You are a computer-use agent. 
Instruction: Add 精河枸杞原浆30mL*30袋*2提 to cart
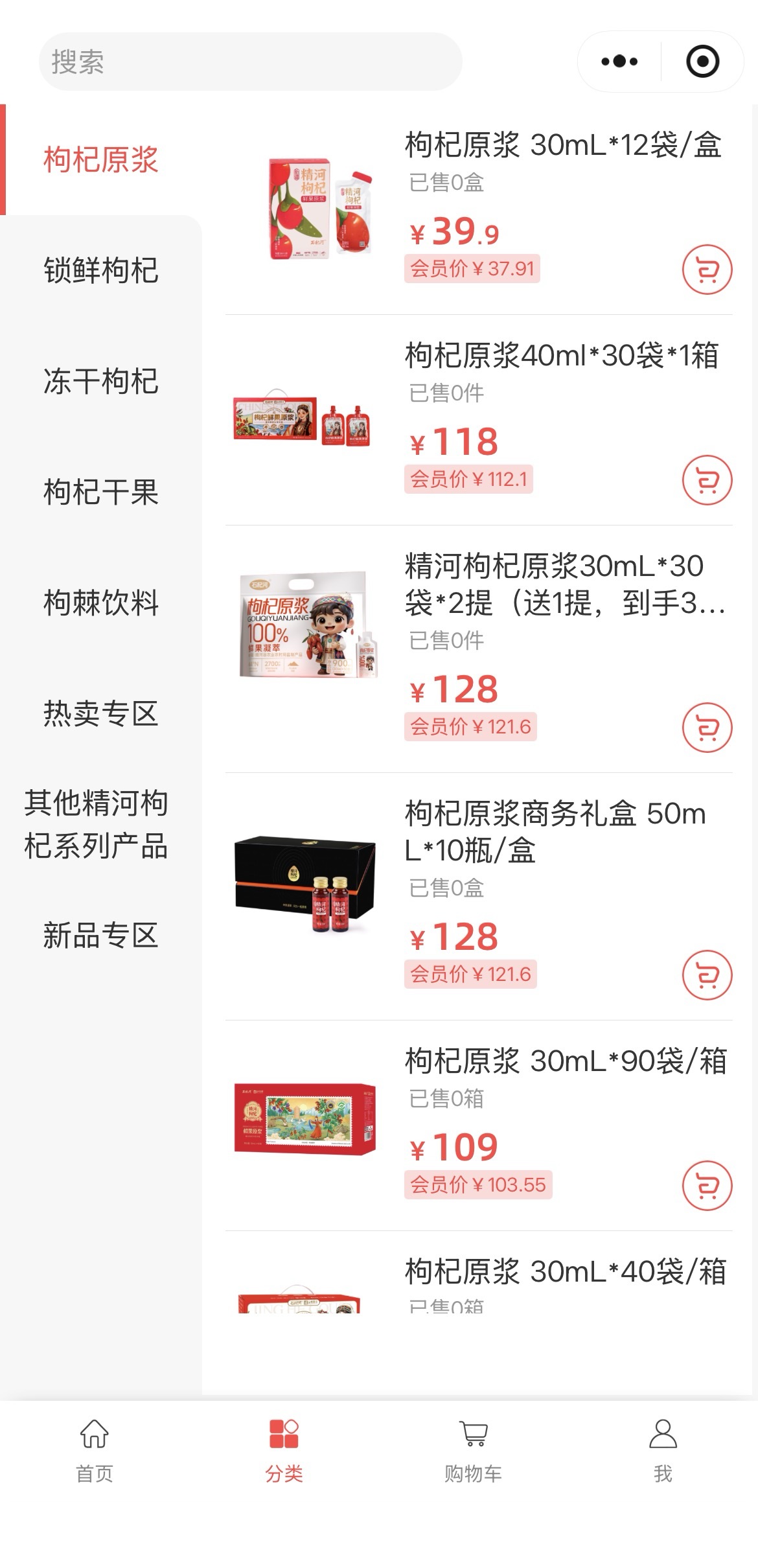[707, 727]
